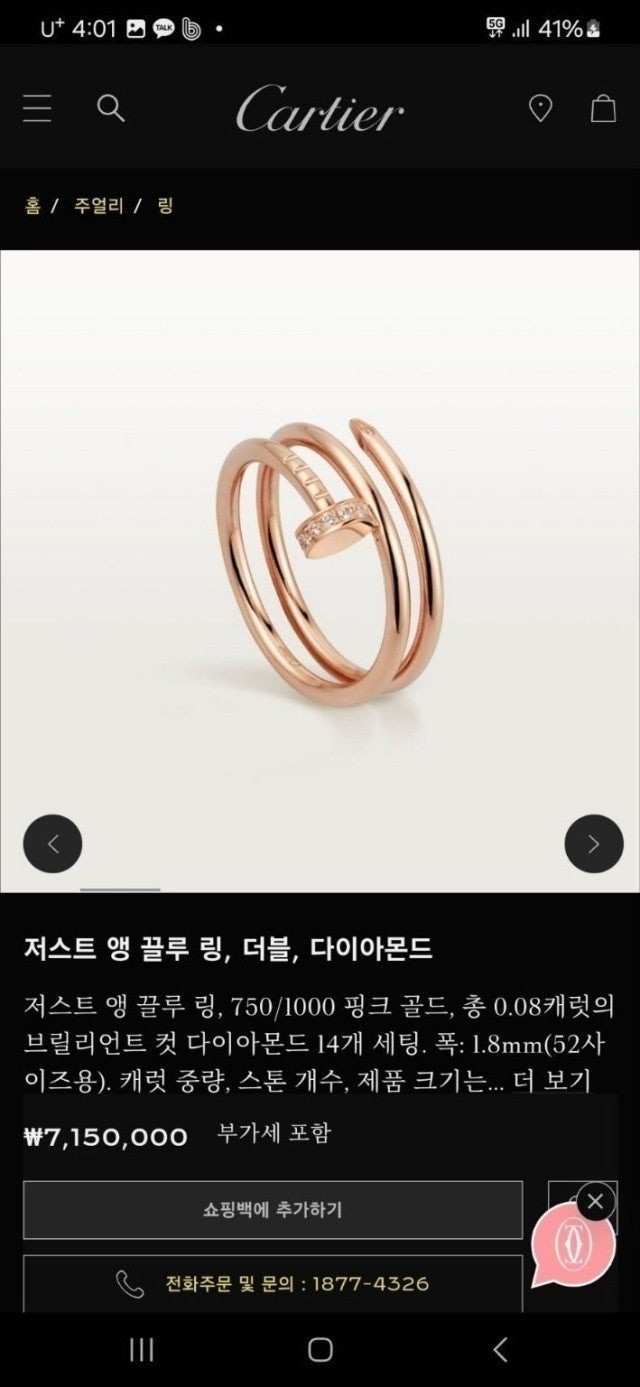
Task: Open the store locator pin
Action: pos(540,108)
